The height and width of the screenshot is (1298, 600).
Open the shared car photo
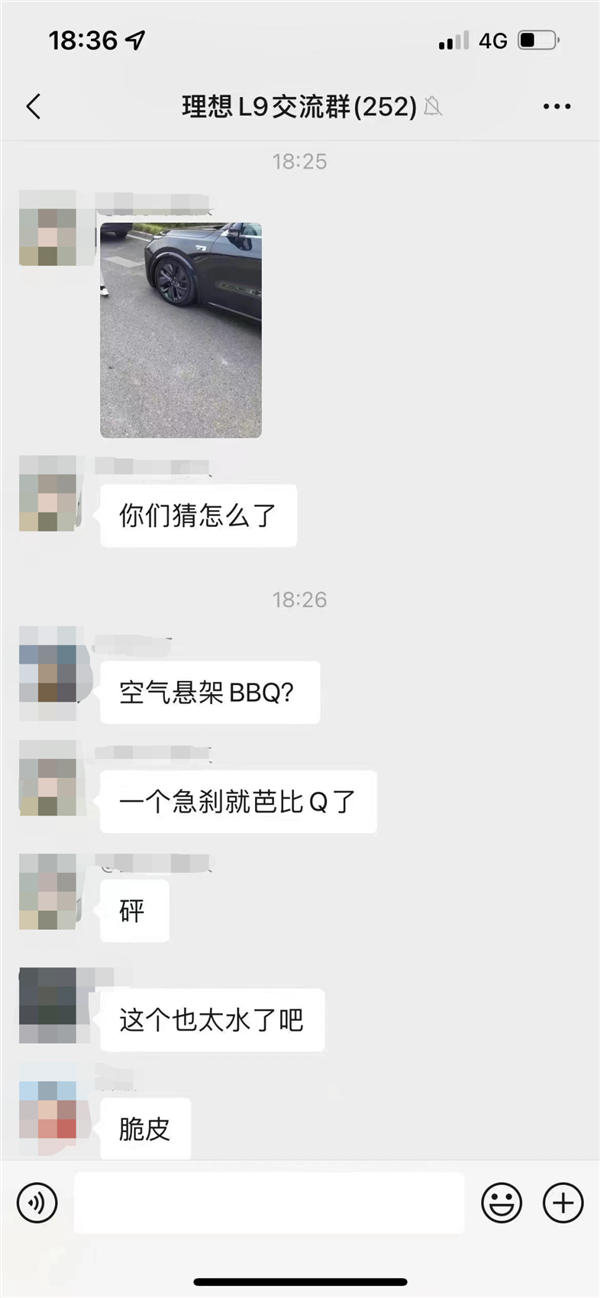click(181, 330)
